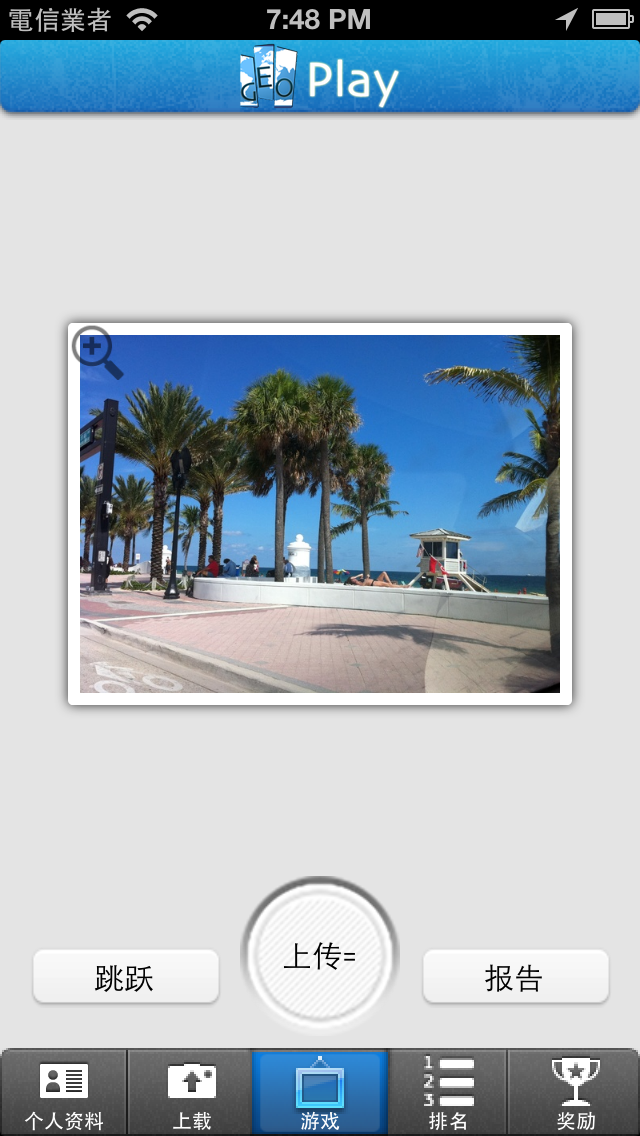Select the 游戏 game tab
The image size is (640, 1136).
coord(320,1092)
